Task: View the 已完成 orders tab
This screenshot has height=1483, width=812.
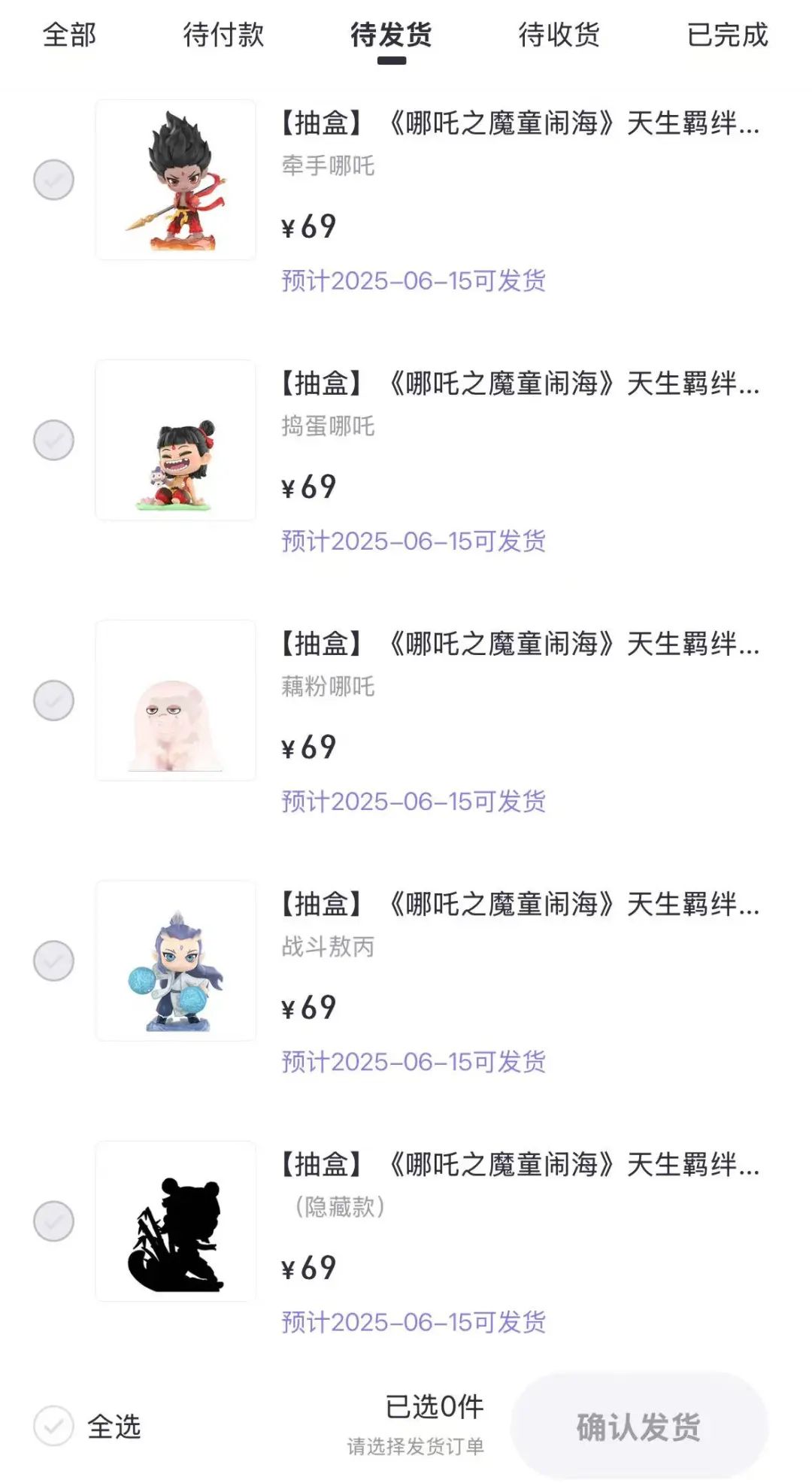Action: click(727, 35)
